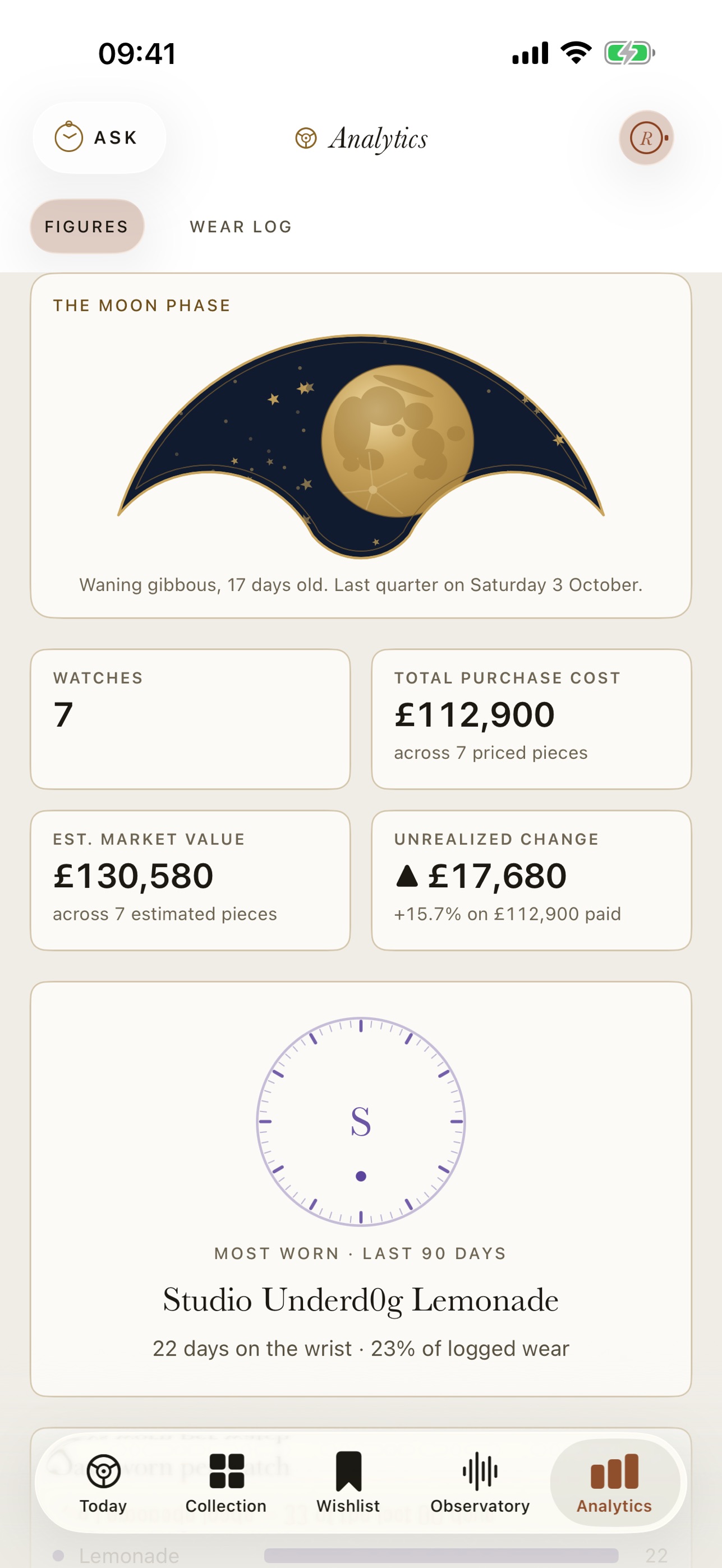Viewport: 722px width, 1568px height.
Task: Select the Figures segment
Action: 87,227
